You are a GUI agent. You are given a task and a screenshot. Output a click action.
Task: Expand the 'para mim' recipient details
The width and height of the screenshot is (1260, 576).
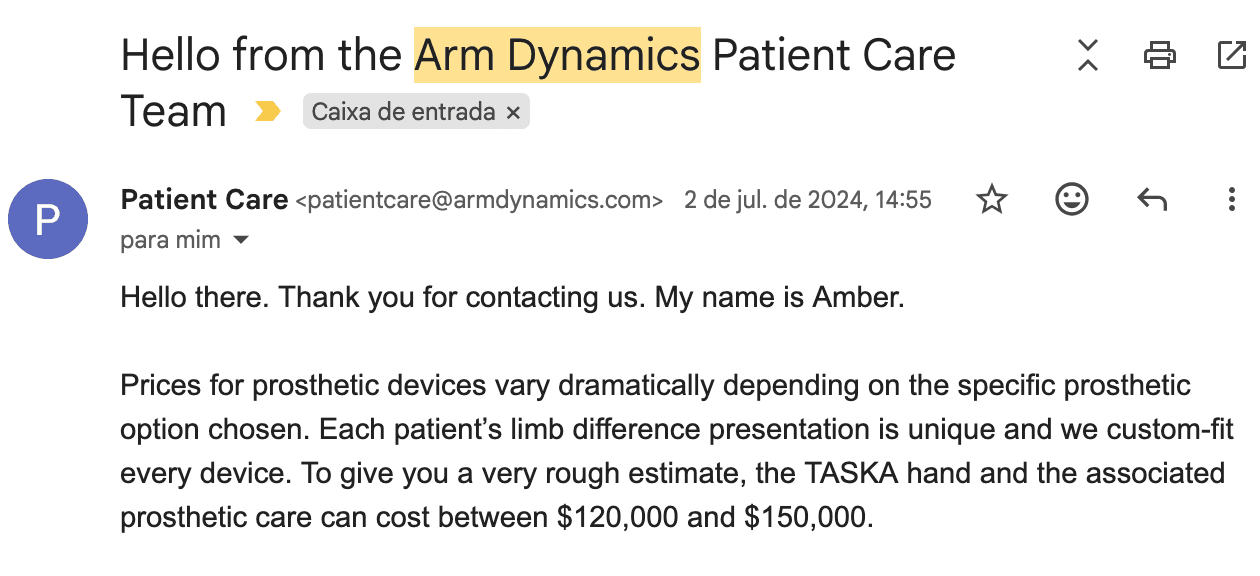click(240, 241)
